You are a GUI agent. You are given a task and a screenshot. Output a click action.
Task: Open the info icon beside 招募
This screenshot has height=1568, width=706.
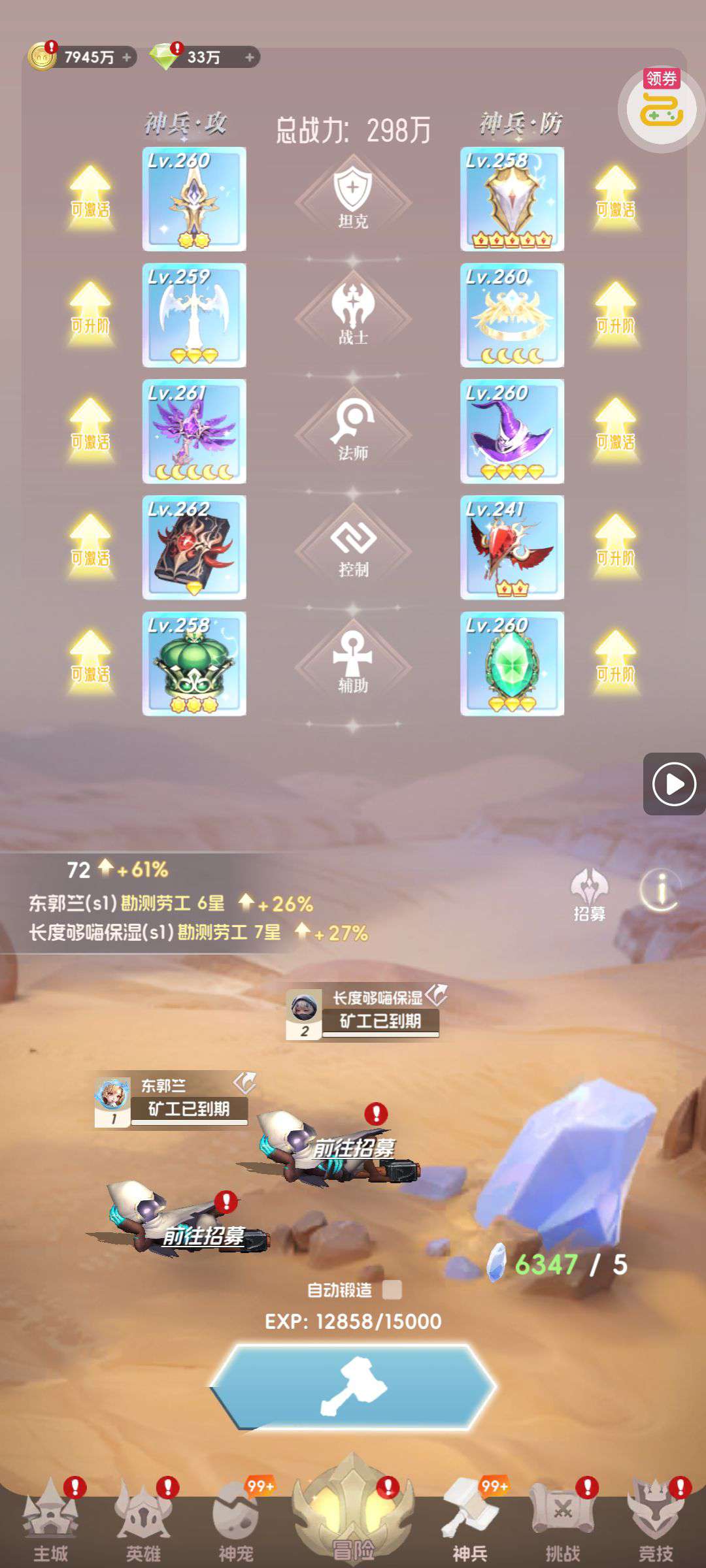pyautogui.click(x=661, y=890)
